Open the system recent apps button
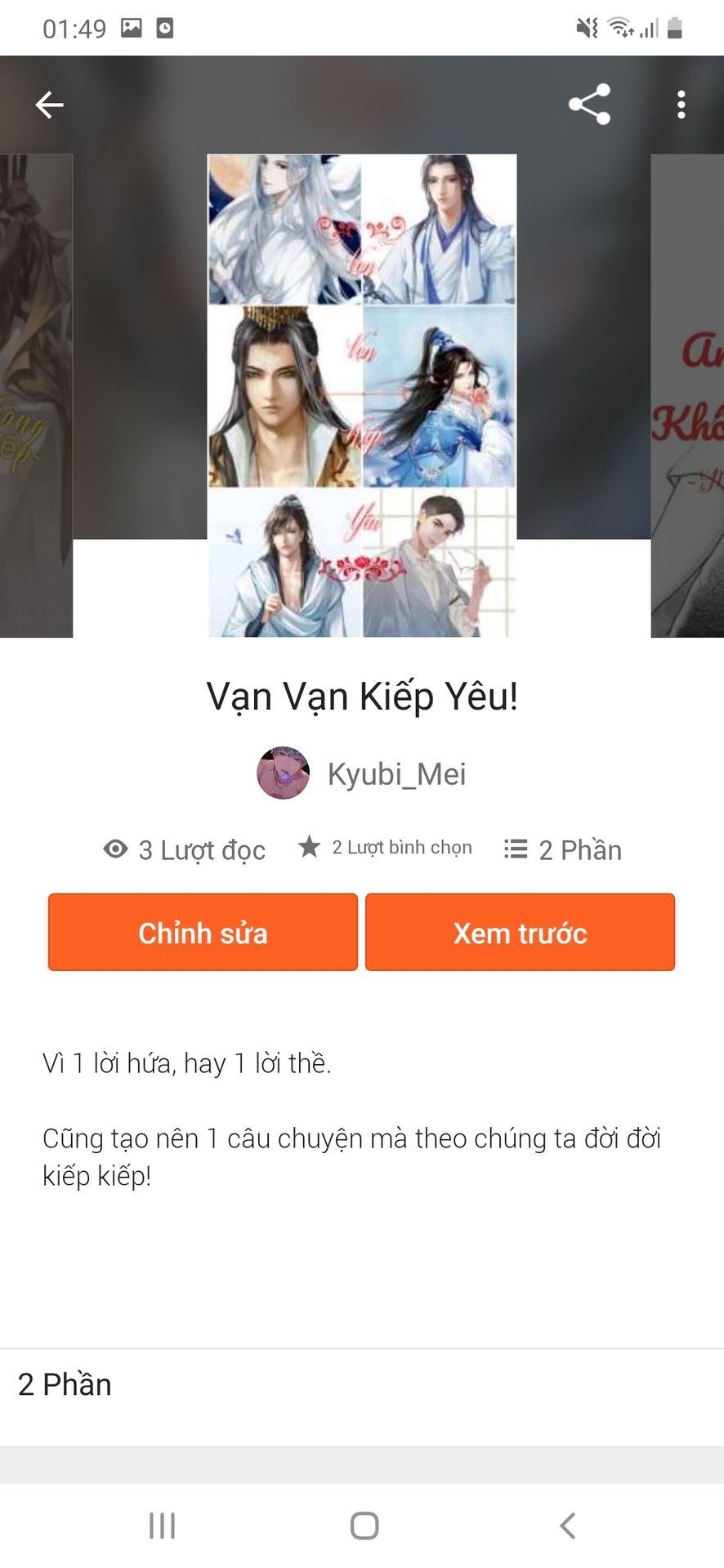The width and height of the screenshot is (724, 1568). pos(162,1525)
